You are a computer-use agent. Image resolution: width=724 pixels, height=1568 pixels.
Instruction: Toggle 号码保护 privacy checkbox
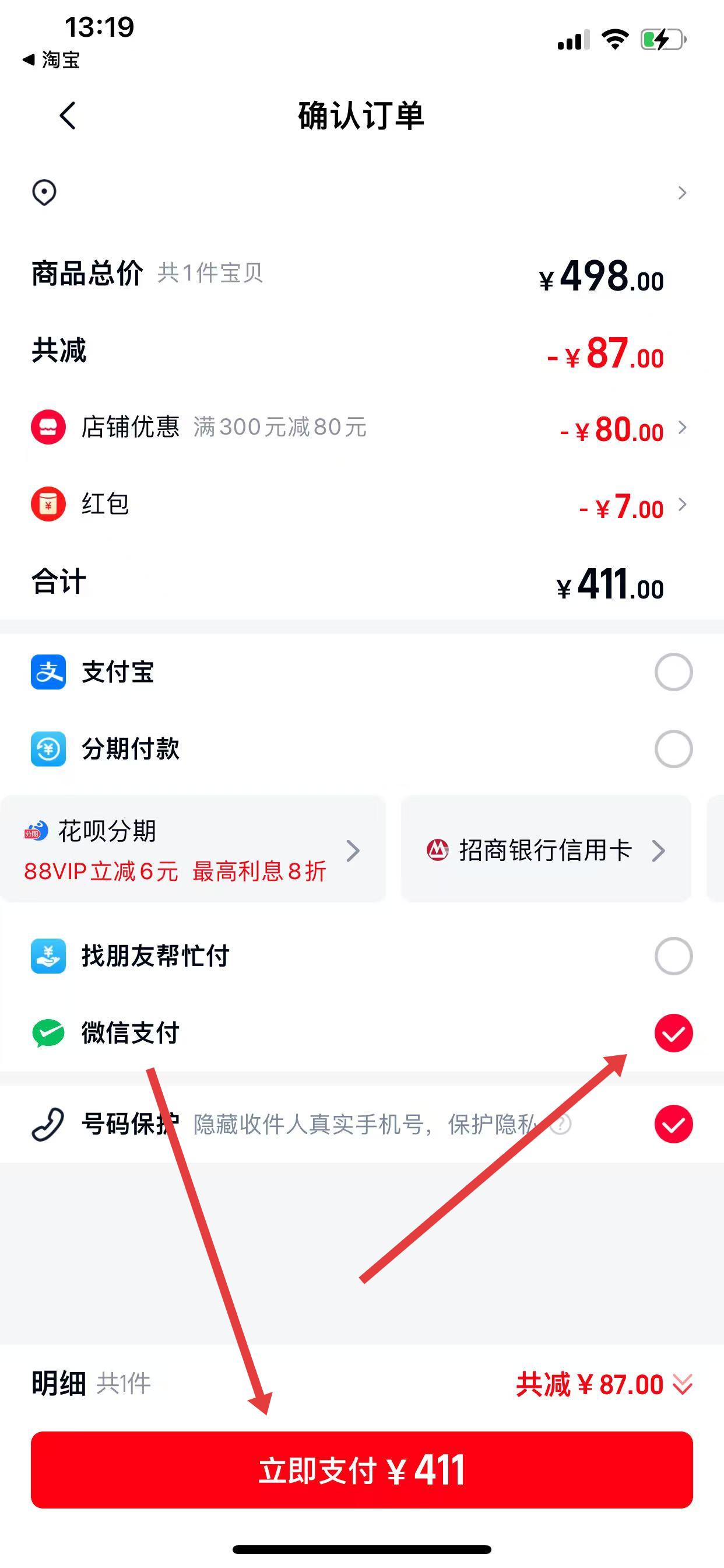(673, 1123)
